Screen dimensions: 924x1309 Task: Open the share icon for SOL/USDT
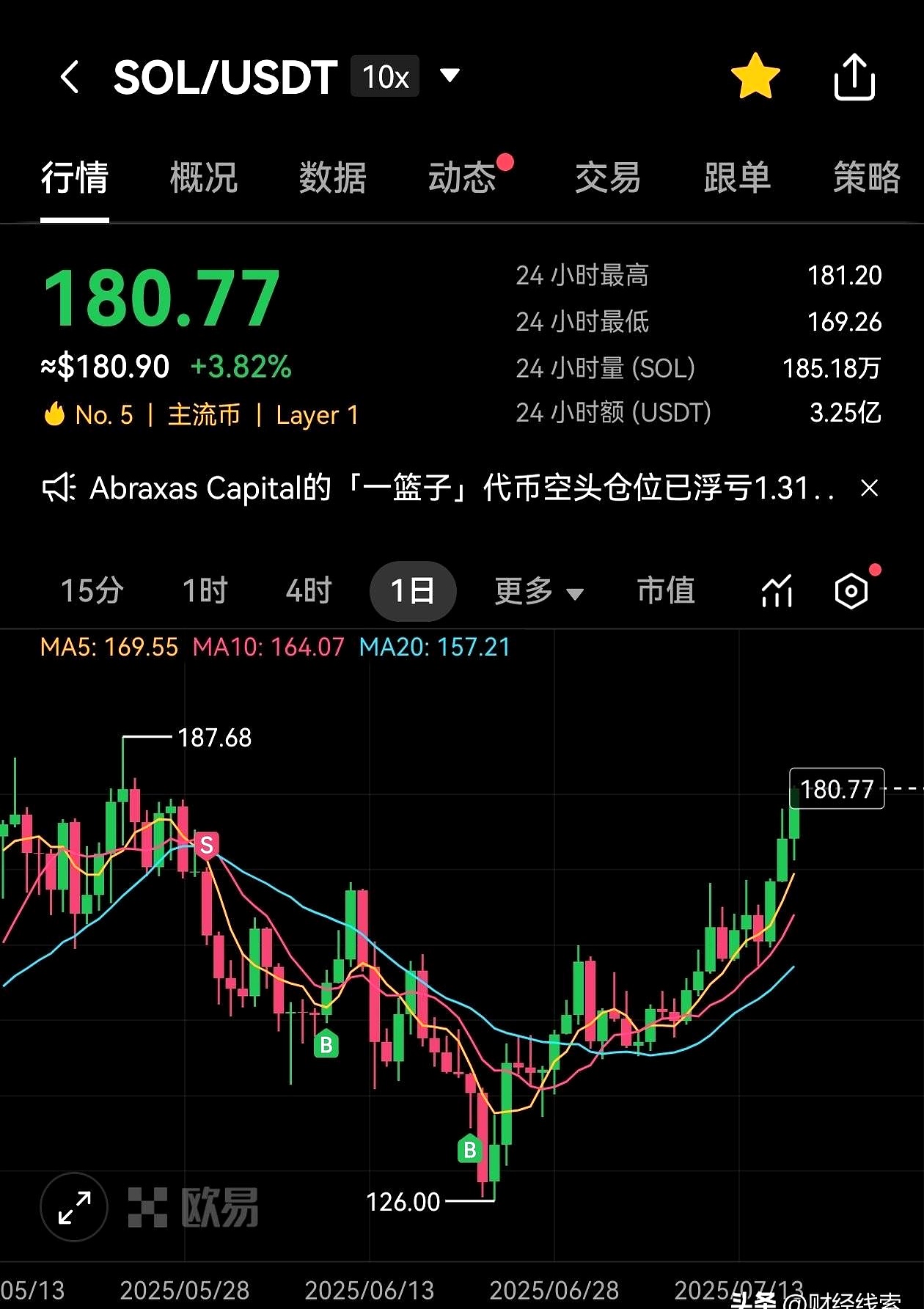click(x=854, y=76)
